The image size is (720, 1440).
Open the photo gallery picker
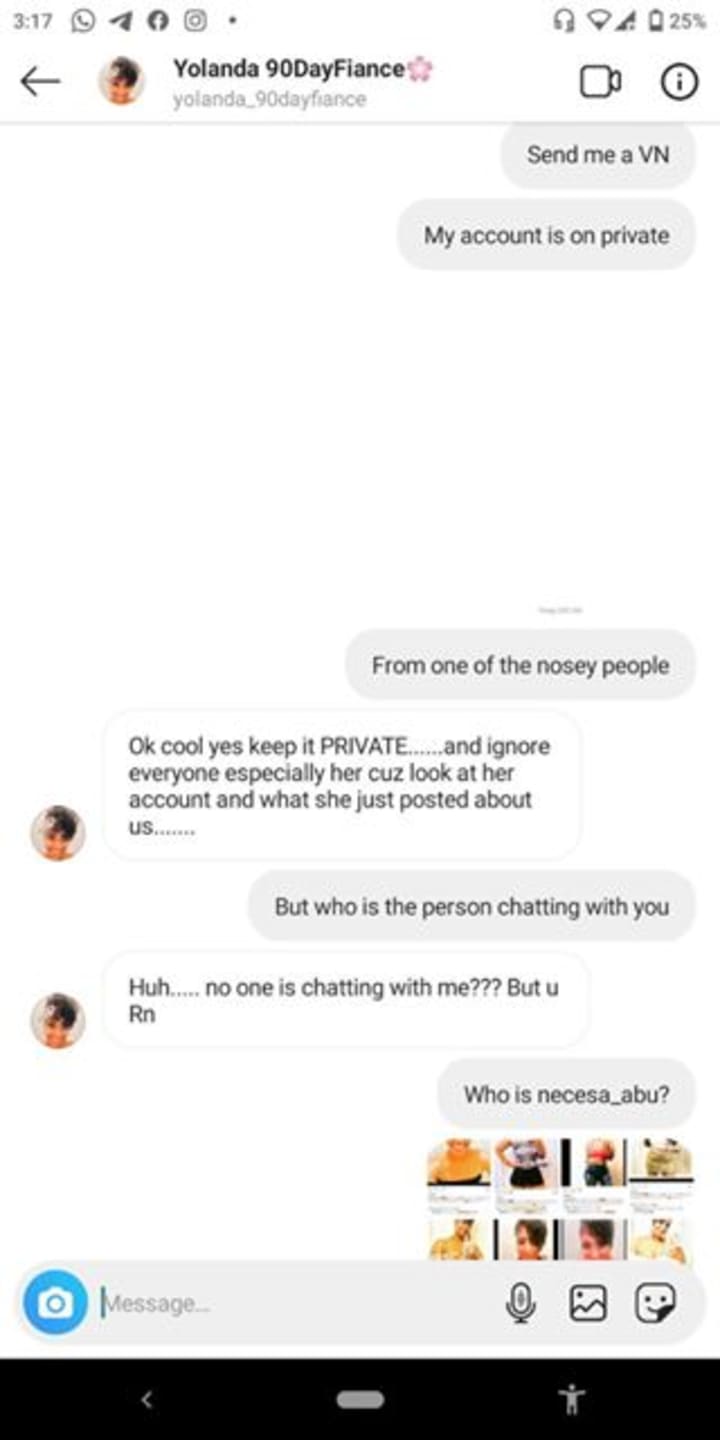coord(588,1303)
